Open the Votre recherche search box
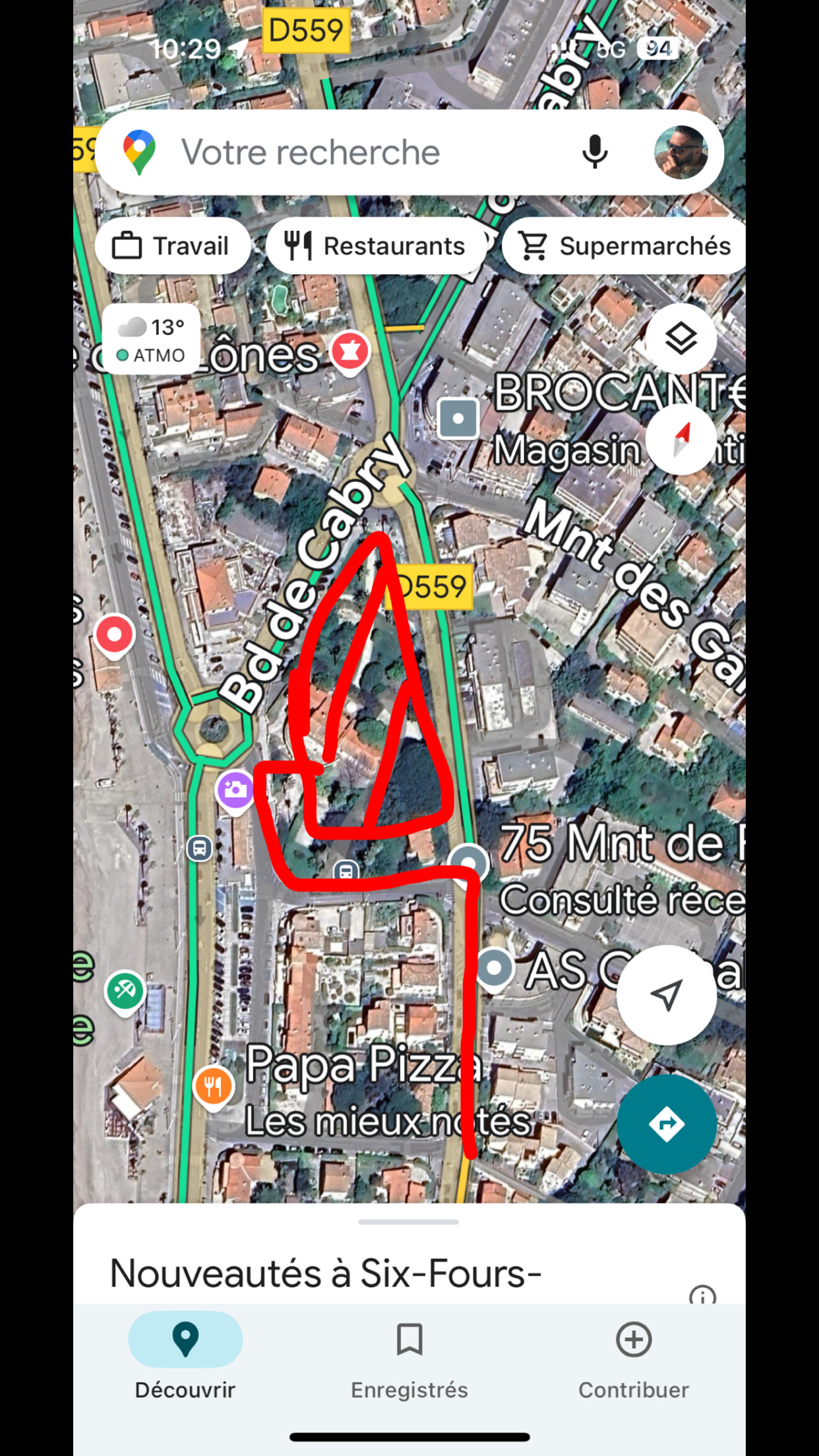The height and width of the screenshot is (1456, 819). point(343,152)
